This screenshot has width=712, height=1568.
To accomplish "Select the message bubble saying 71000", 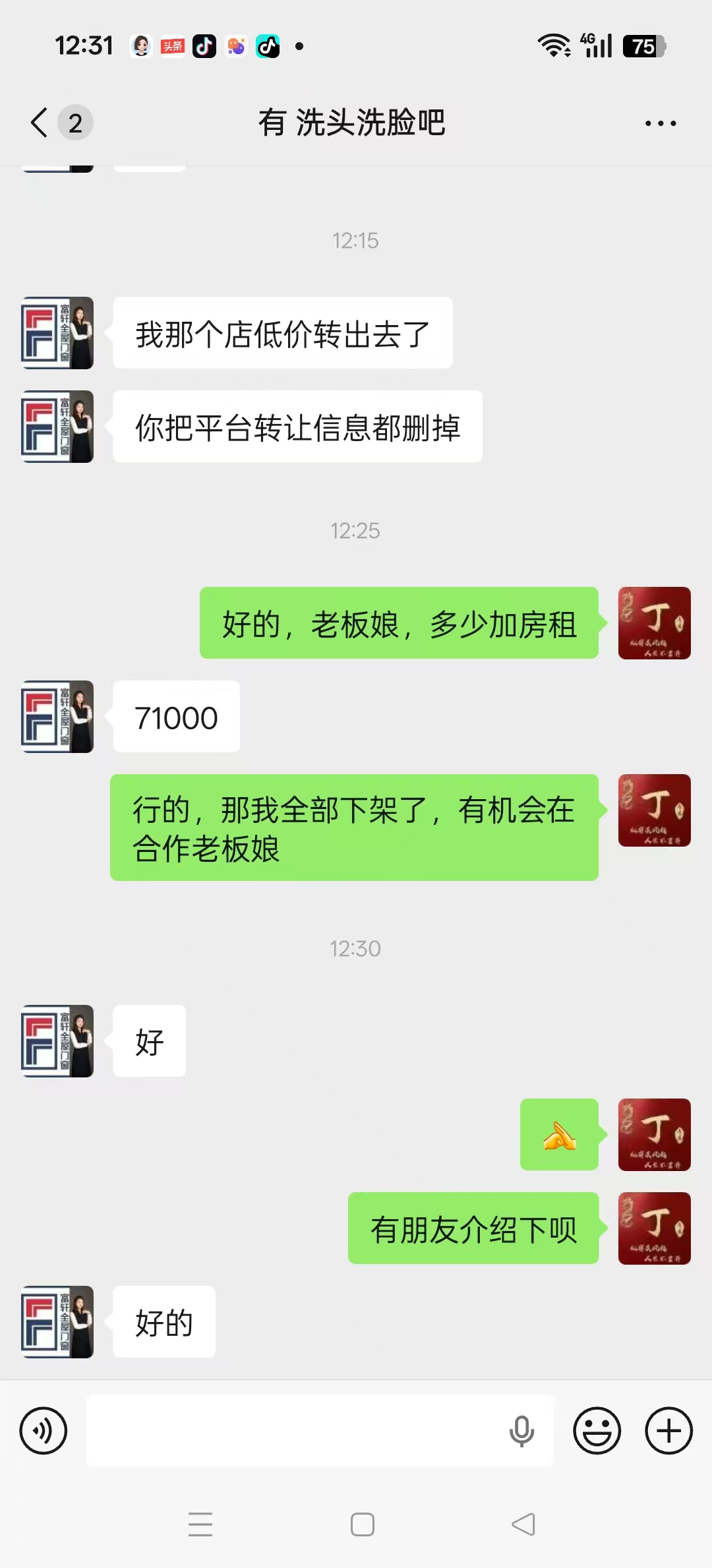I will [175, 717].
